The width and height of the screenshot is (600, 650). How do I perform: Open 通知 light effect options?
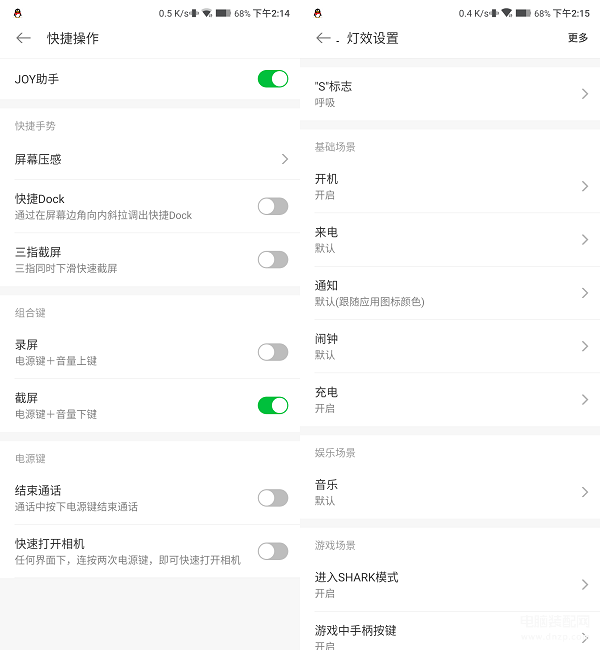click(x=450, y=293)
